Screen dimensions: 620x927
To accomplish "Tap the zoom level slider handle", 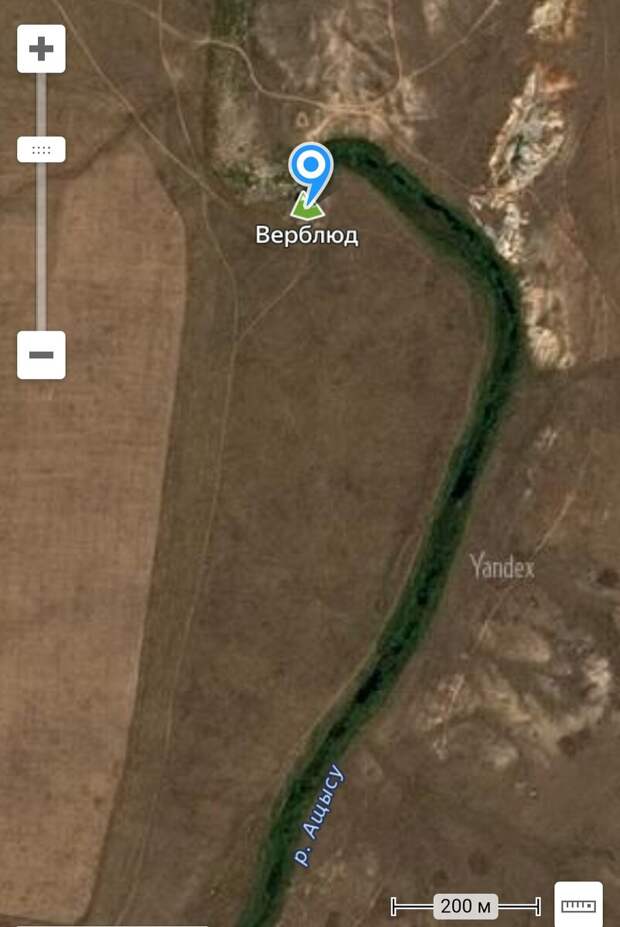I will (41, 150).
